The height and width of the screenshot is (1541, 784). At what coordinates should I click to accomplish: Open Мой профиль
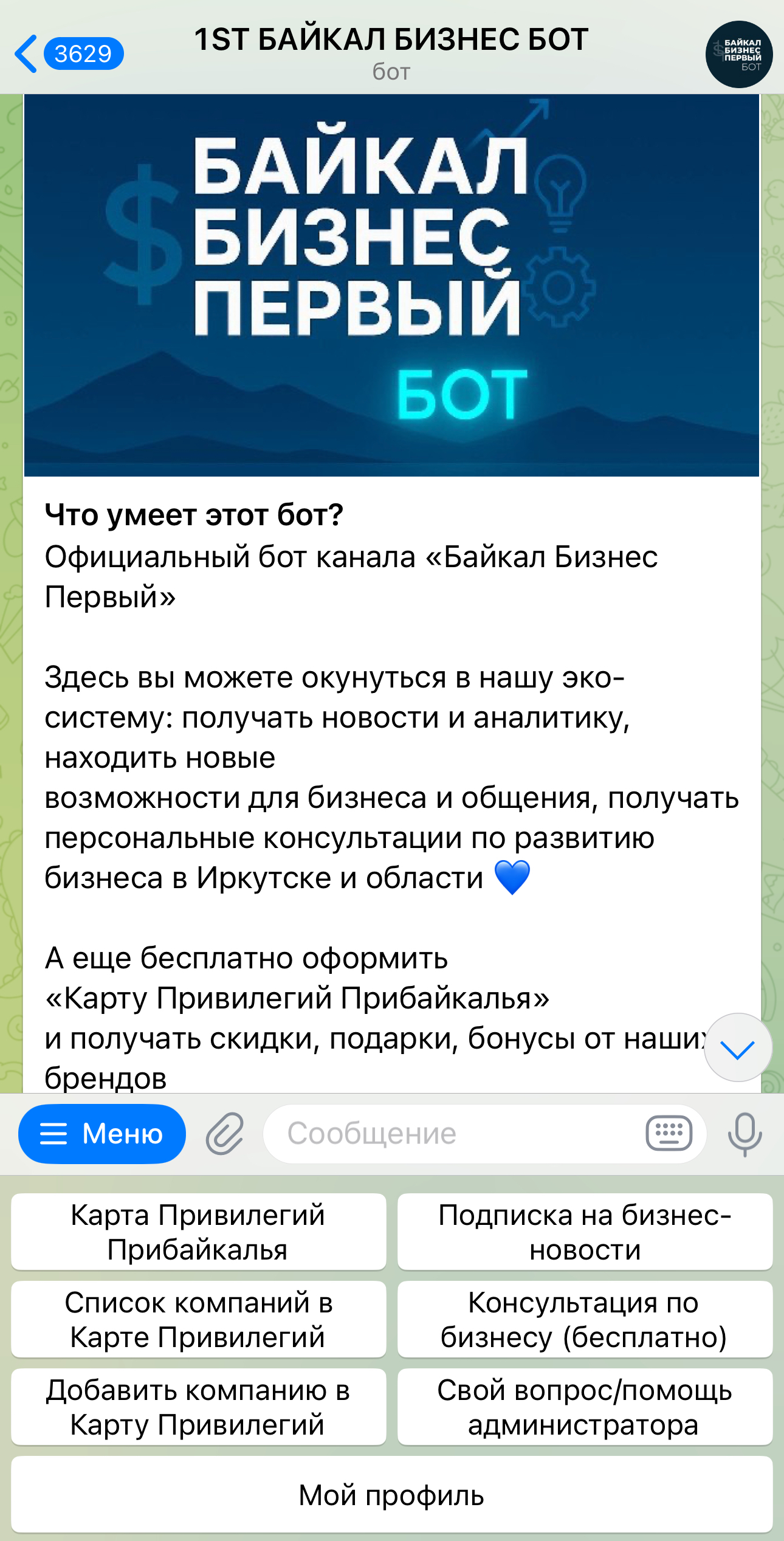tap(391, 1495)
